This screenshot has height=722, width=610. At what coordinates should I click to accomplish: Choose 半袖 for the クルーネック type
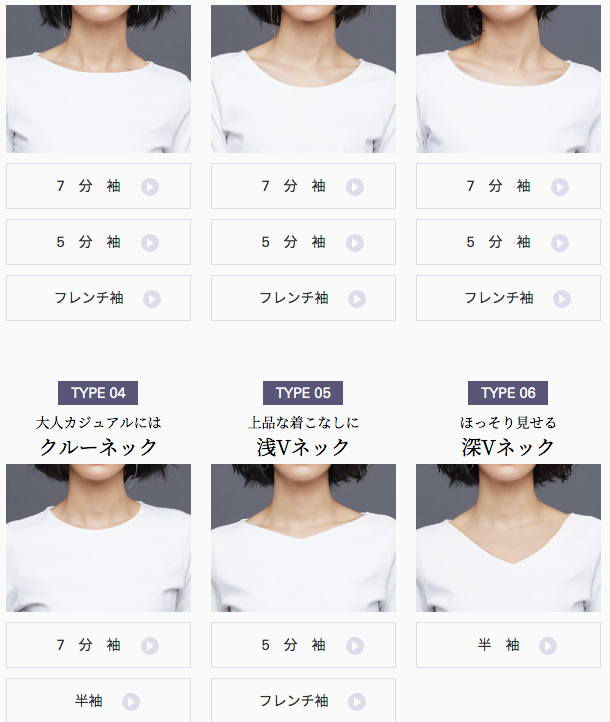(x=98, y=701)
